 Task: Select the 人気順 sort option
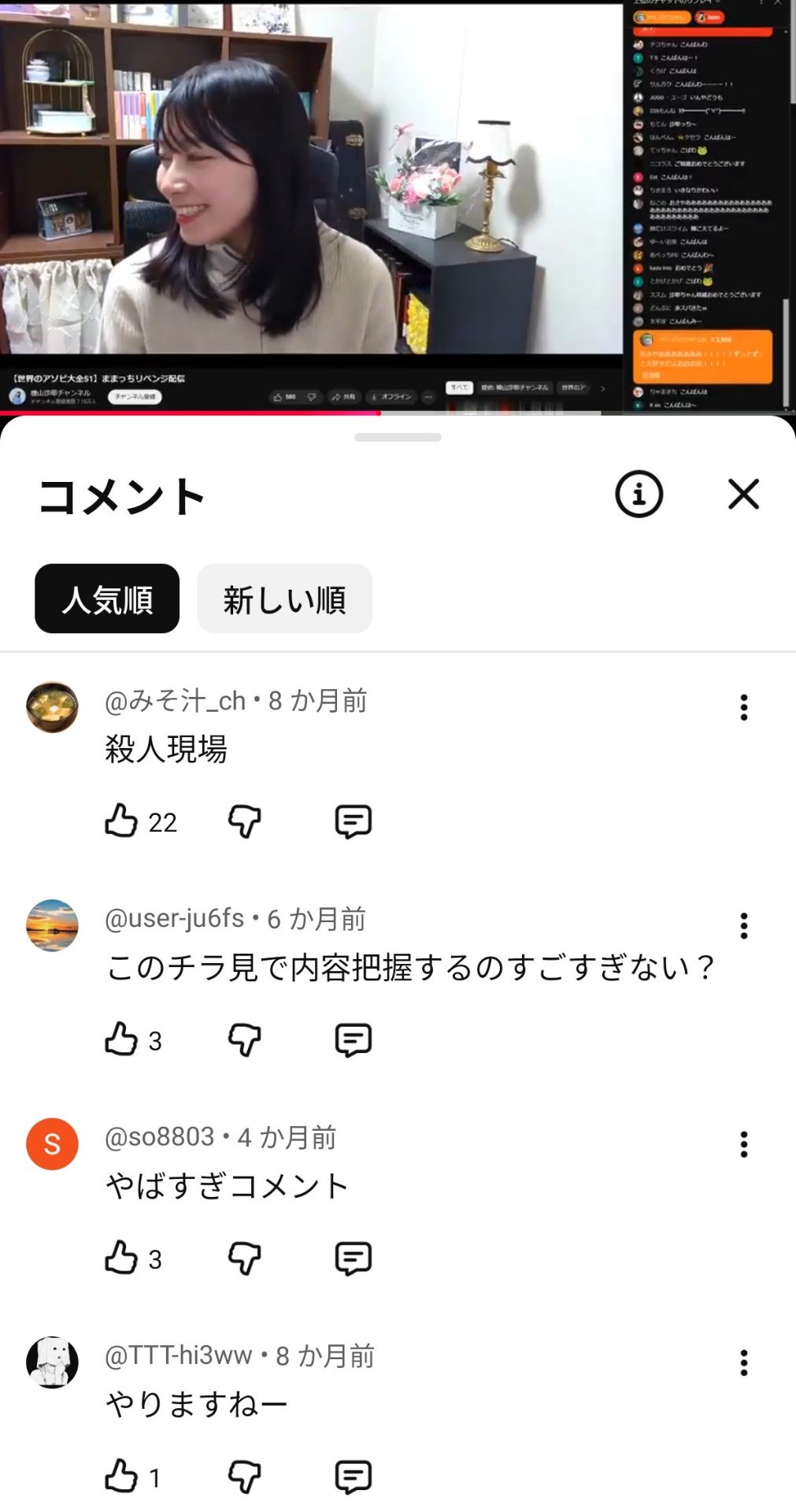(106, 598)
